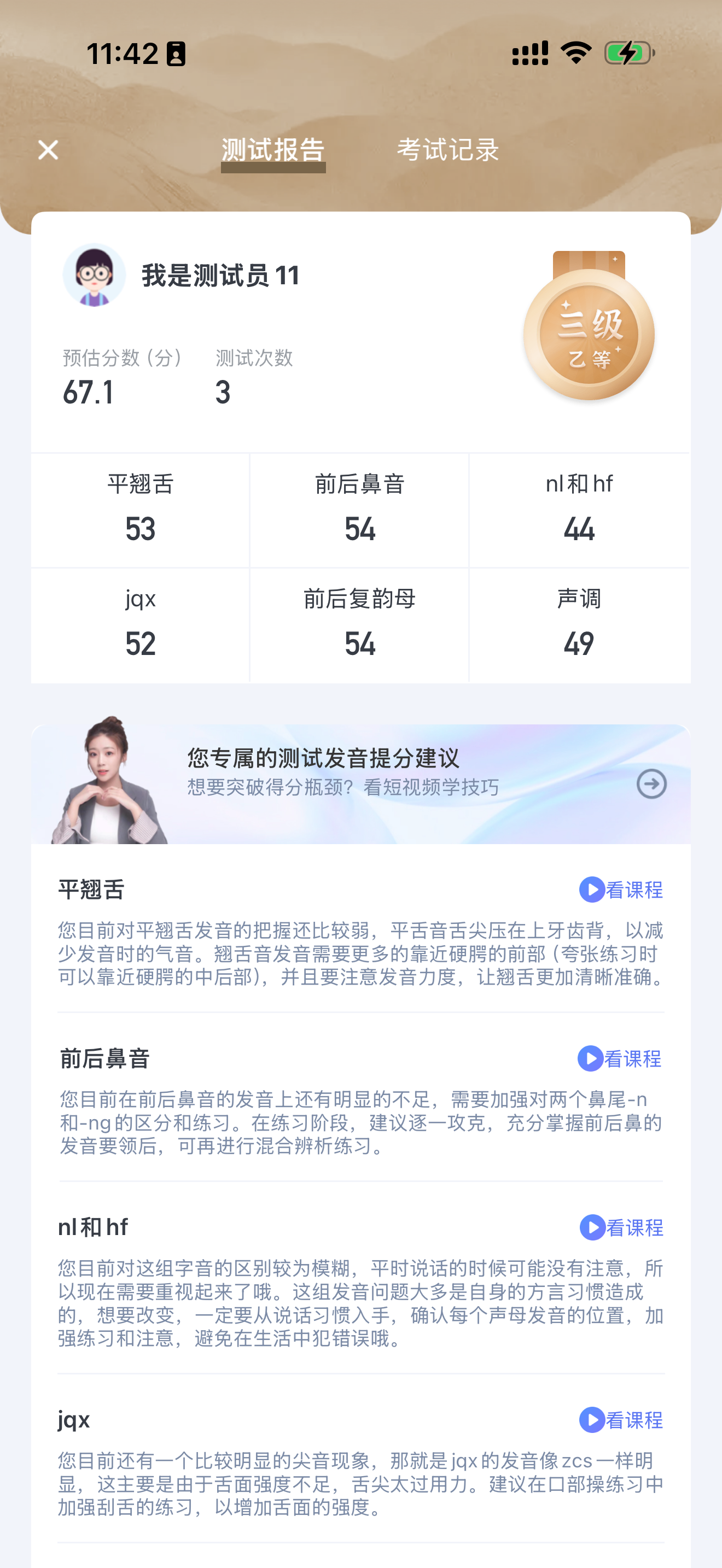Tap the user avatar image
Screen dimensions: 722x1568
click(94, 275)
